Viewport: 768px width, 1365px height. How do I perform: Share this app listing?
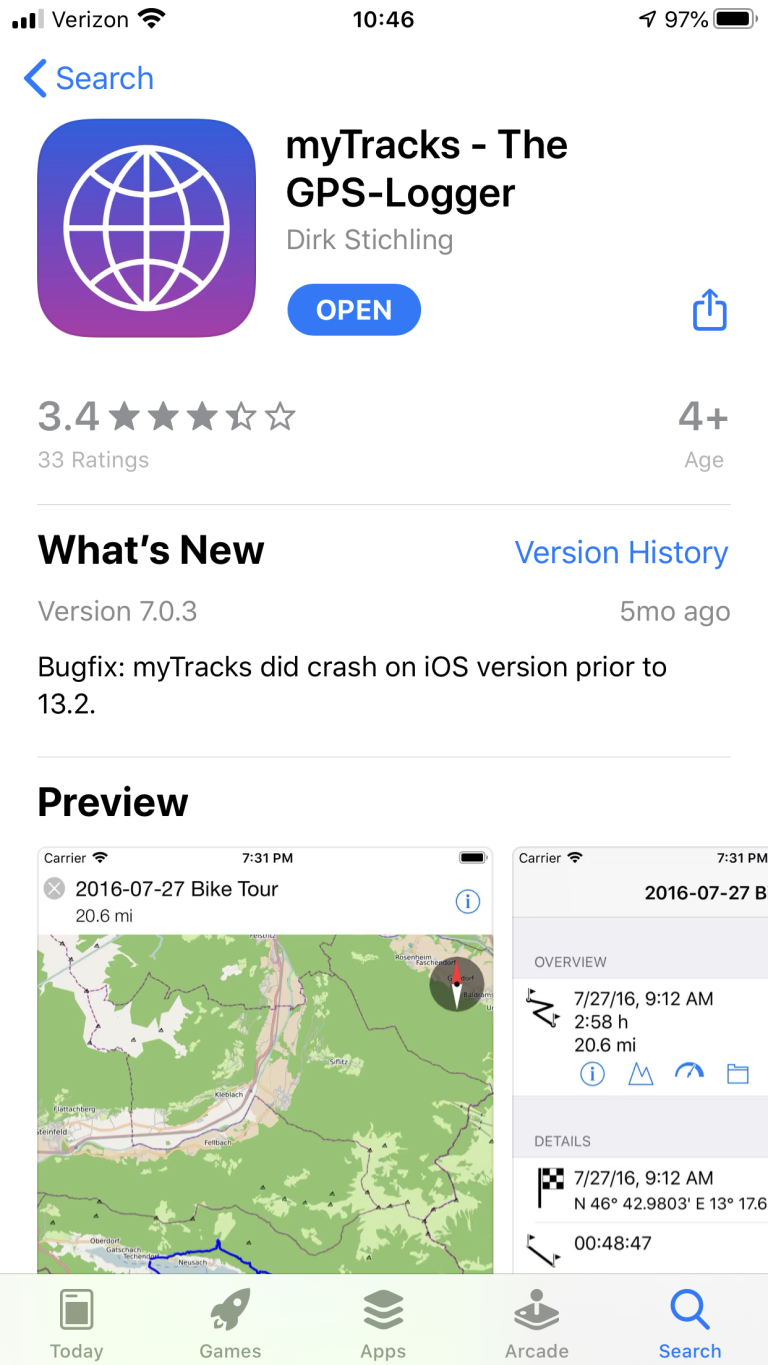point(709,309)
